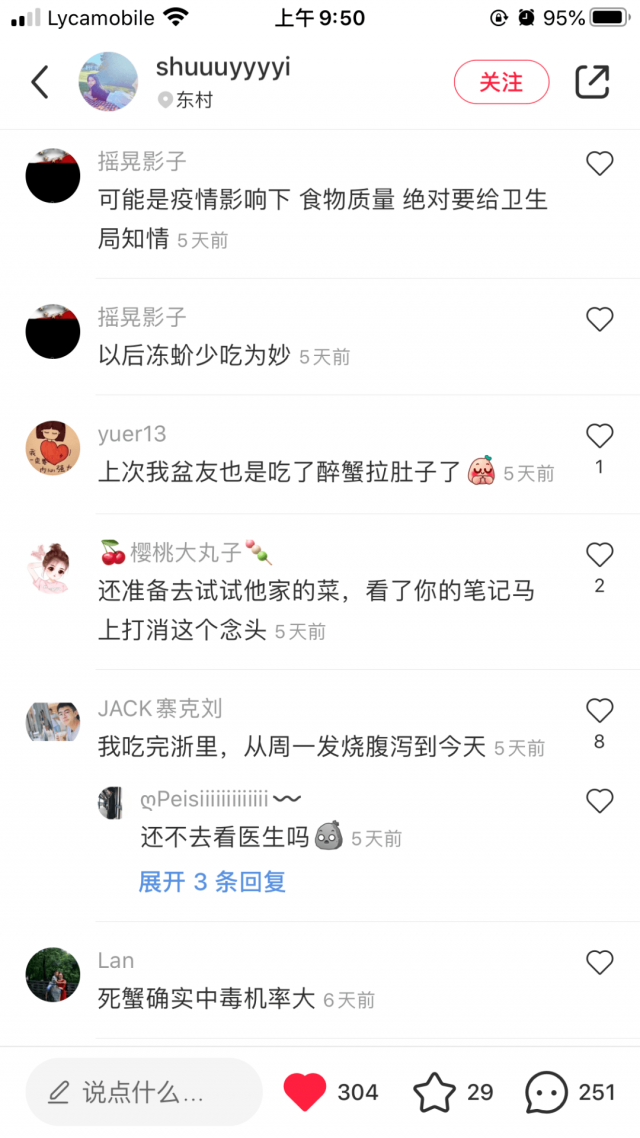
Task: Open the comments bubble showing 251
Action: pos(547,1092)
